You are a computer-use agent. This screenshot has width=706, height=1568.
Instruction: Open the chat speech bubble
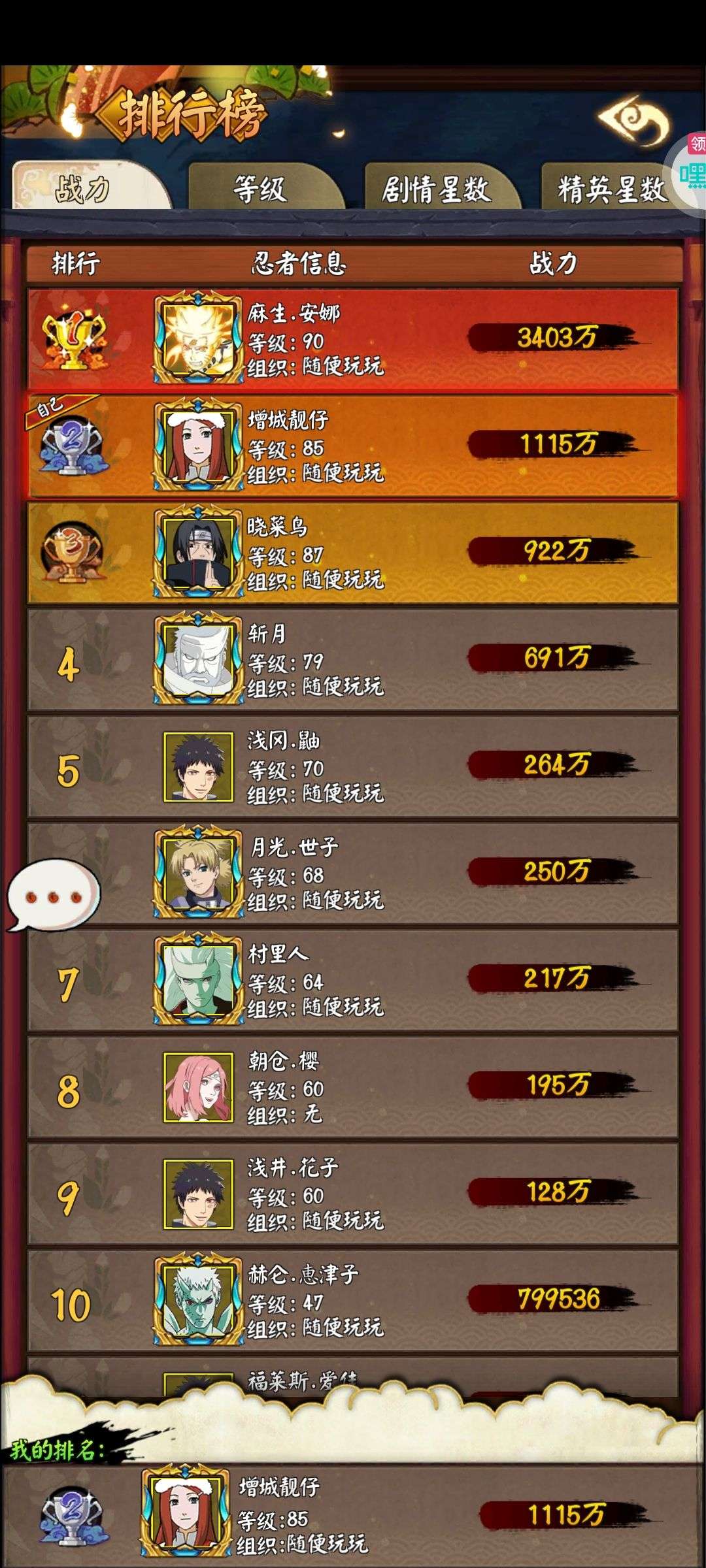pyautogui.click(x=54, y=894)
